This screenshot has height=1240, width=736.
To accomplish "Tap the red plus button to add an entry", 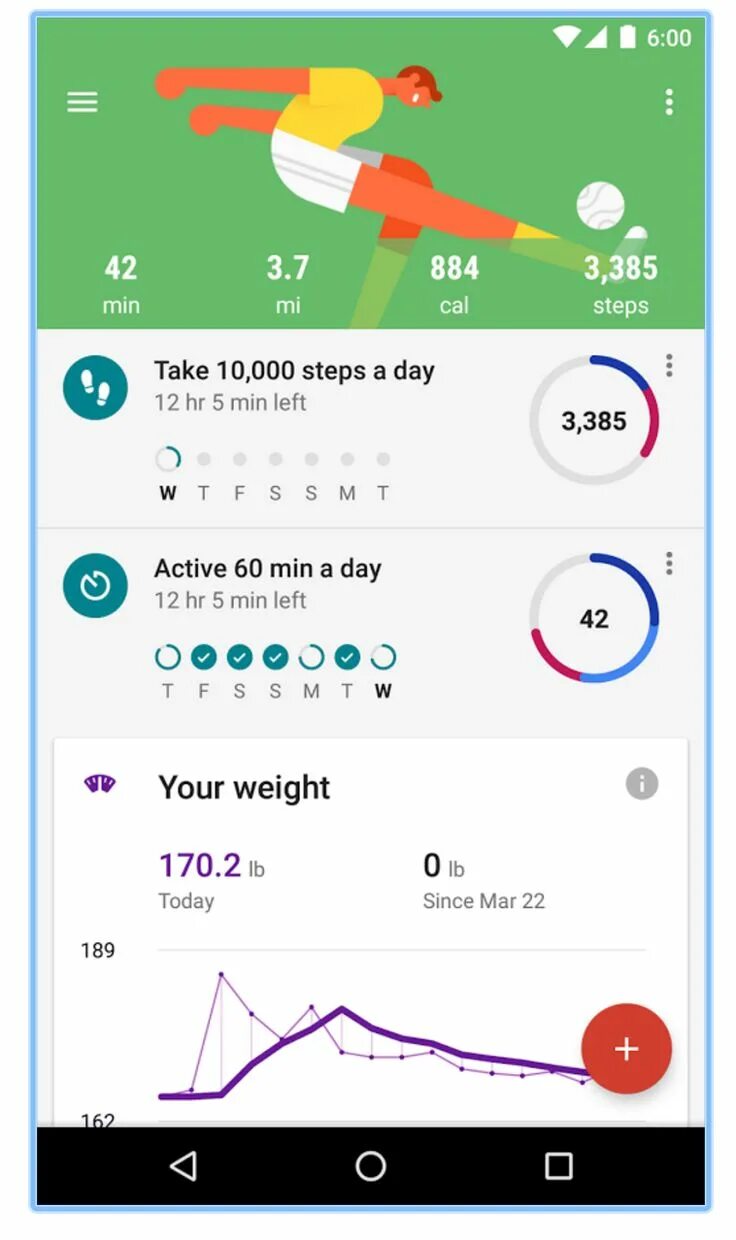I will pyautogui.click(x=626, y=1049).
